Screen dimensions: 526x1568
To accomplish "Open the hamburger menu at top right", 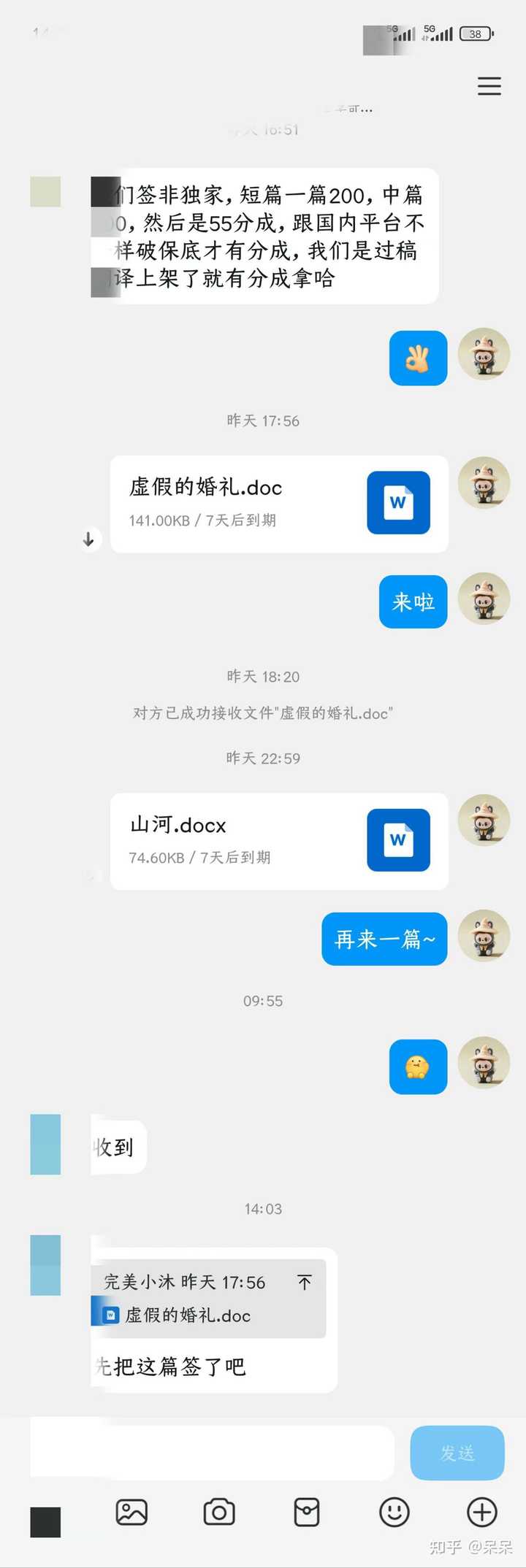I will click(489, 86).
